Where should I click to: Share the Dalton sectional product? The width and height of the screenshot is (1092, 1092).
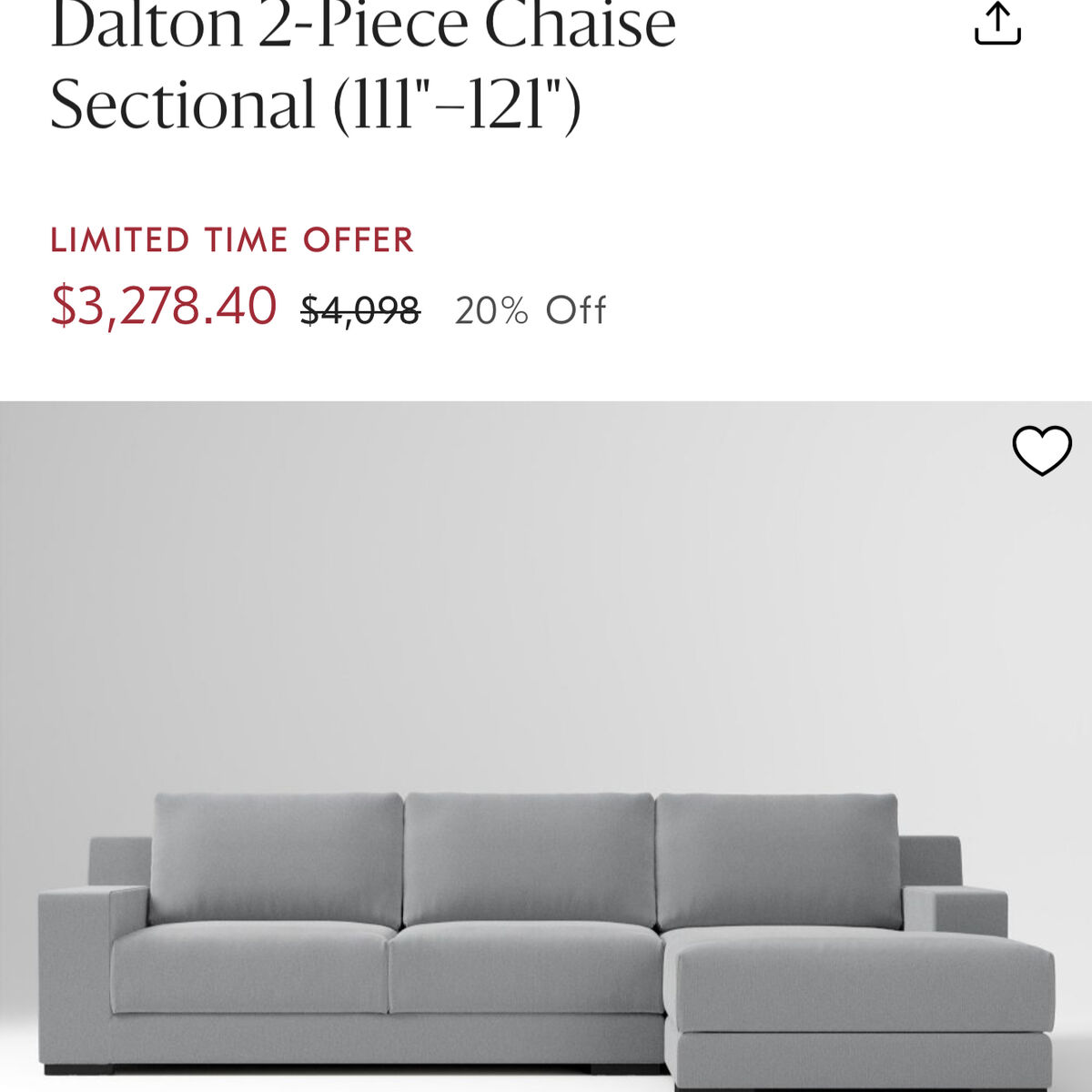[x=997, y=24]
